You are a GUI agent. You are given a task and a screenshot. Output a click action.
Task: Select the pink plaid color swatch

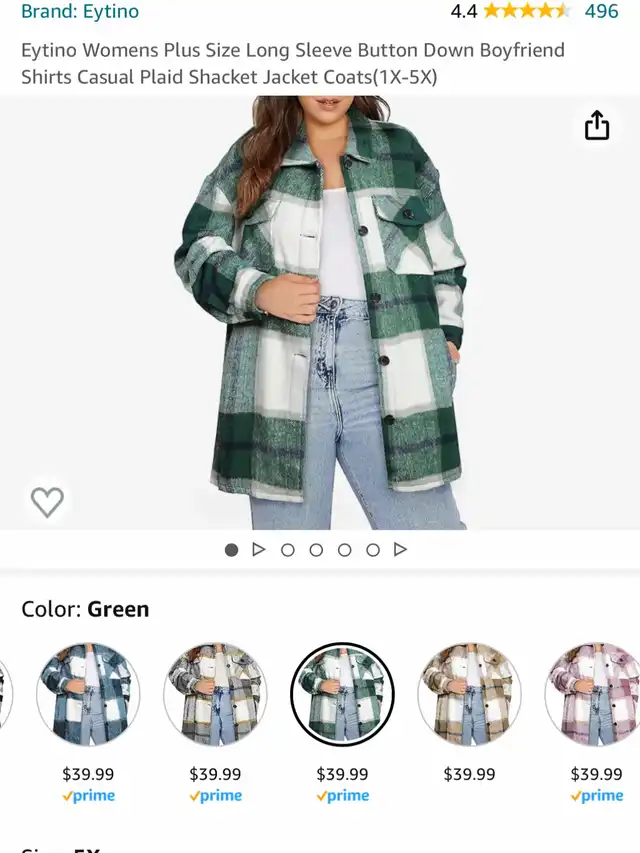pos(594,694)
